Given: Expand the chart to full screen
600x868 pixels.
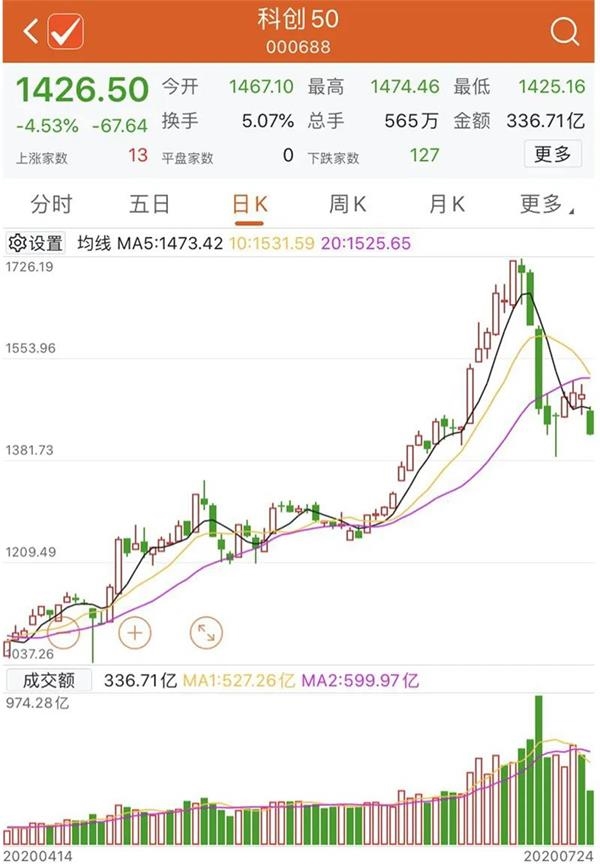Looking at the screenshot, I should point(206,632).
